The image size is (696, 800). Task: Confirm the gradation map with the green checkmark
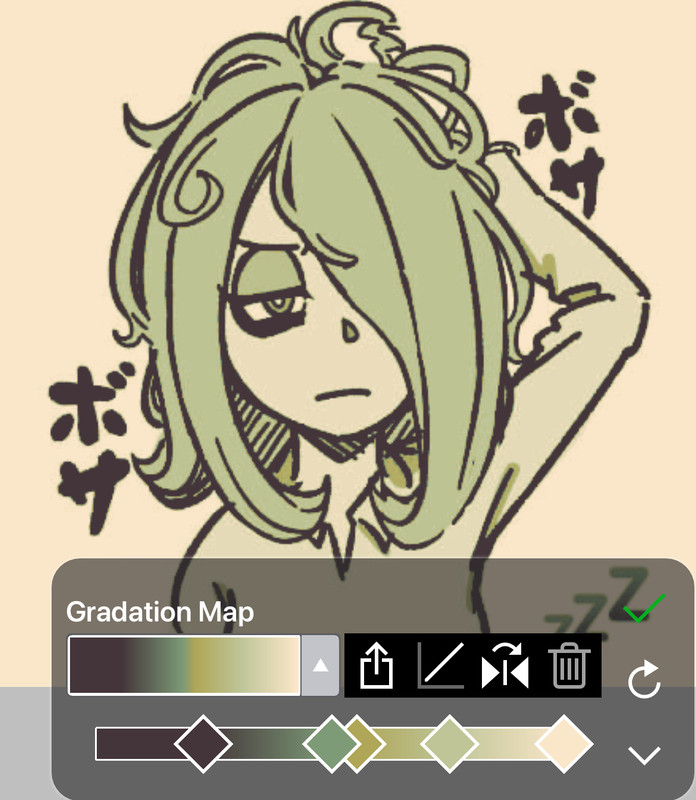[644, 606]
